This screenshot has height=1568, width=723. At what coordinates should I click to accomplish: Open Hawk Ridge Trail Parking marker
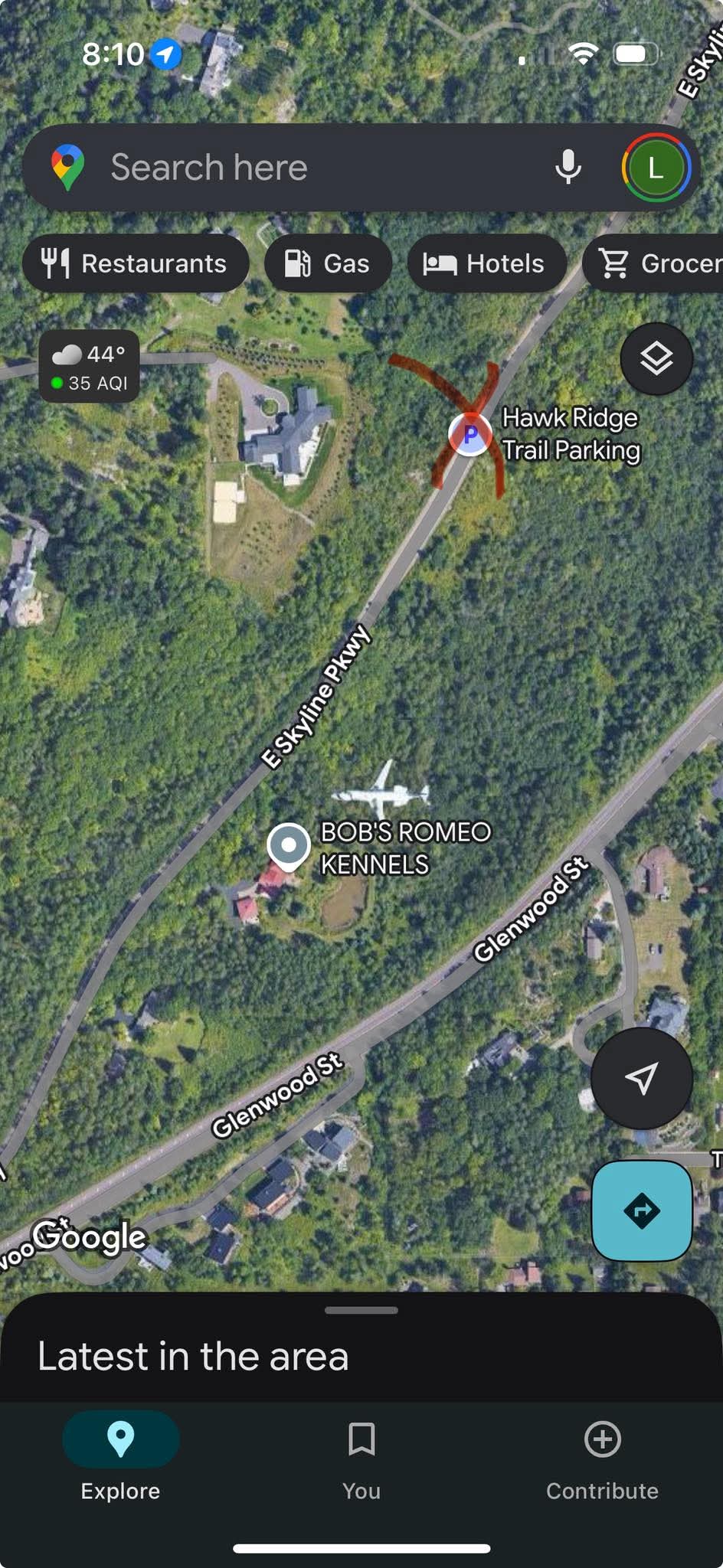point(469,434)
